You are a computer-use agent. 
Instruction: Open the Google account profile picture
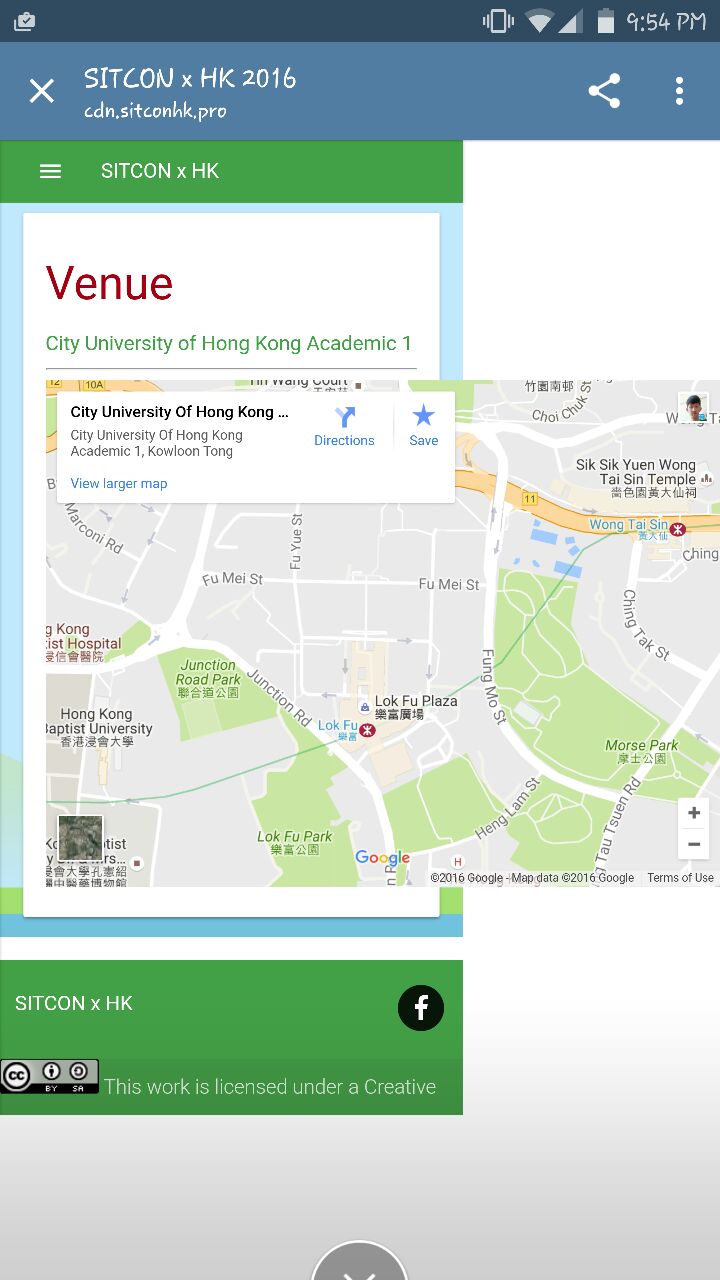click(693, 407)
